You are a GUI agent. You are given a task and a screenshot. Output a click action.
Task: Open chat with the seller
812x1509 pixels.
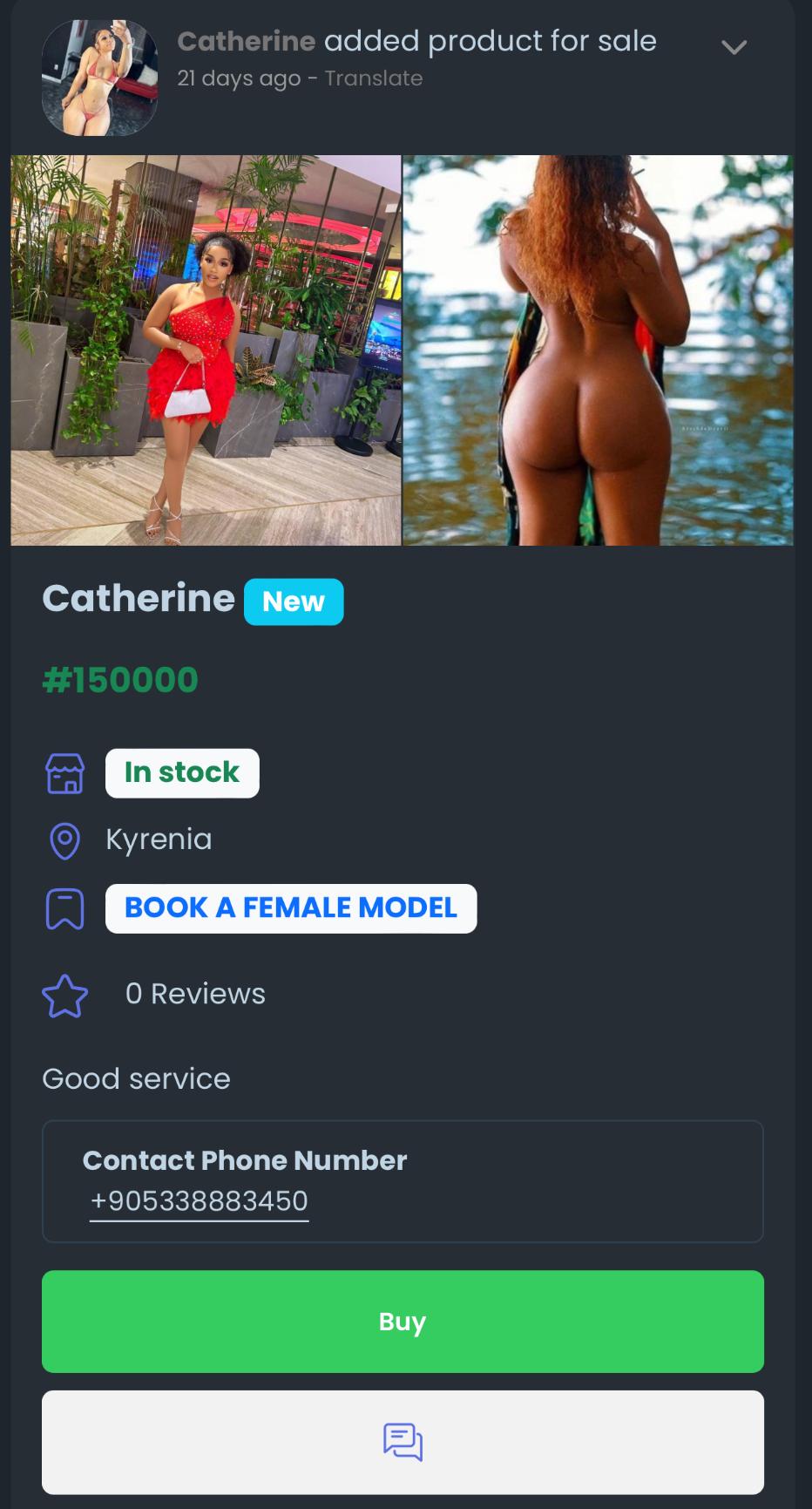[x=403, y=1442]
